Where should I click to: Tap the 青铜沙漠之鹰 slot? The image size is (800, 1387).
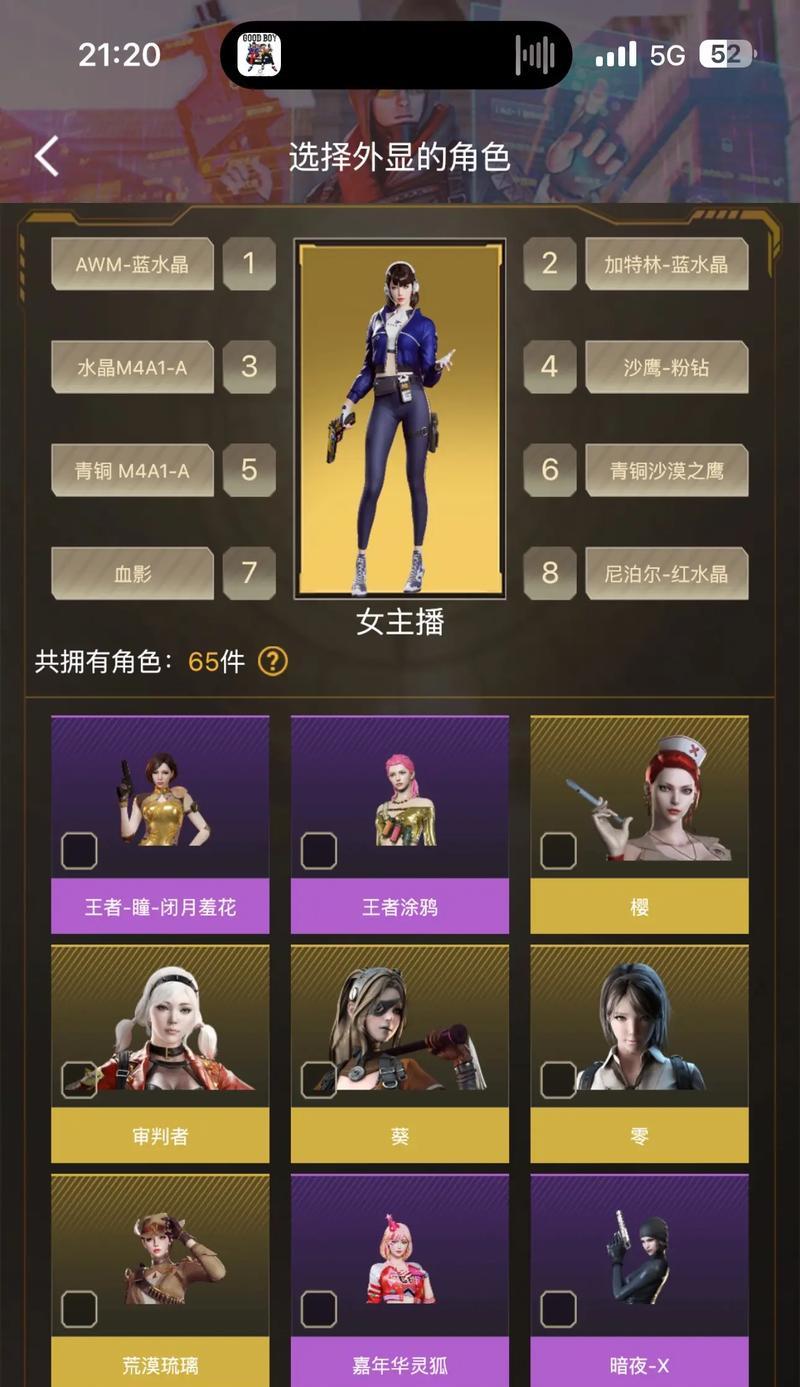click(666, 470)
